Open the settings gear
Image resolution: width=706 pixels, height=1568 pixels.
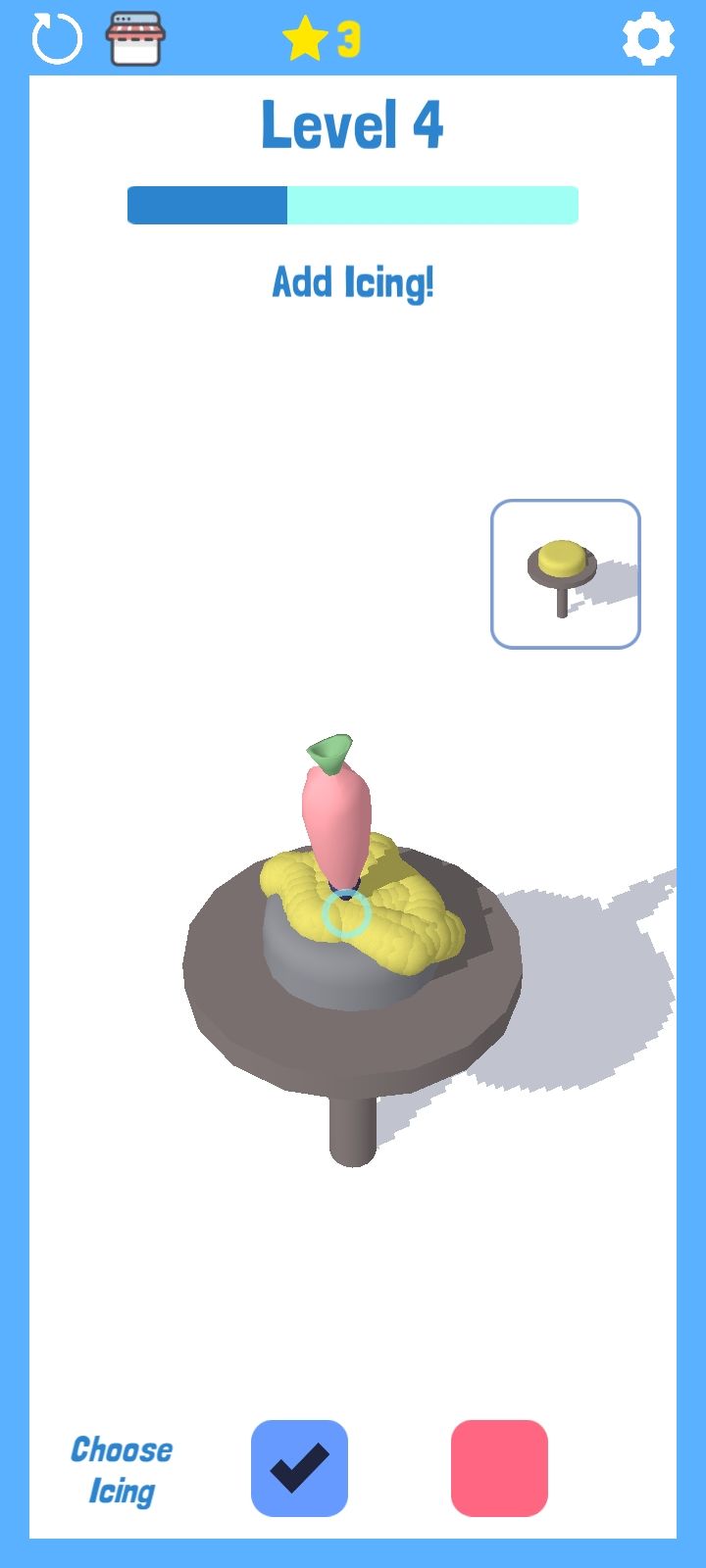pyautogui.click(x=648, y=39)
